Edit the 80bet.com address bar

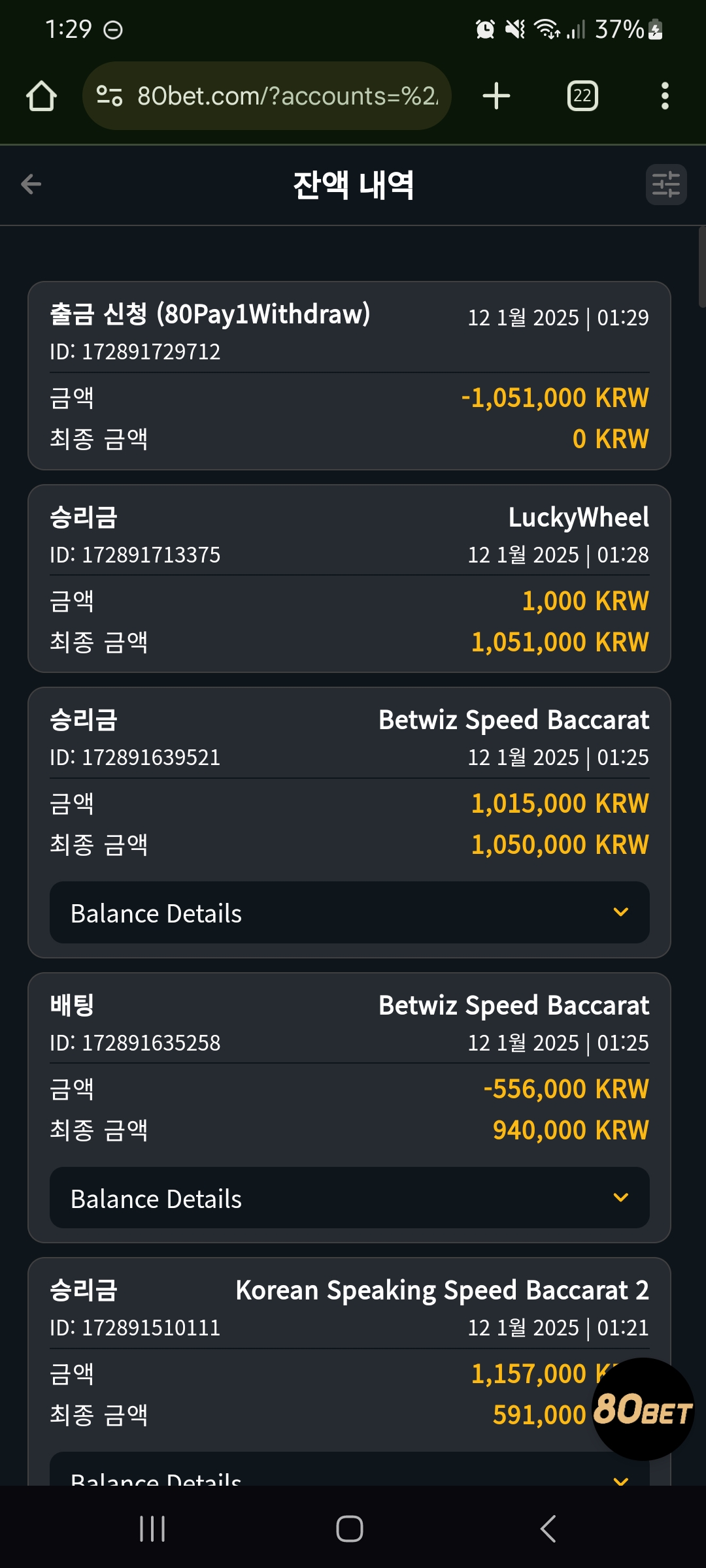point(267,96)
